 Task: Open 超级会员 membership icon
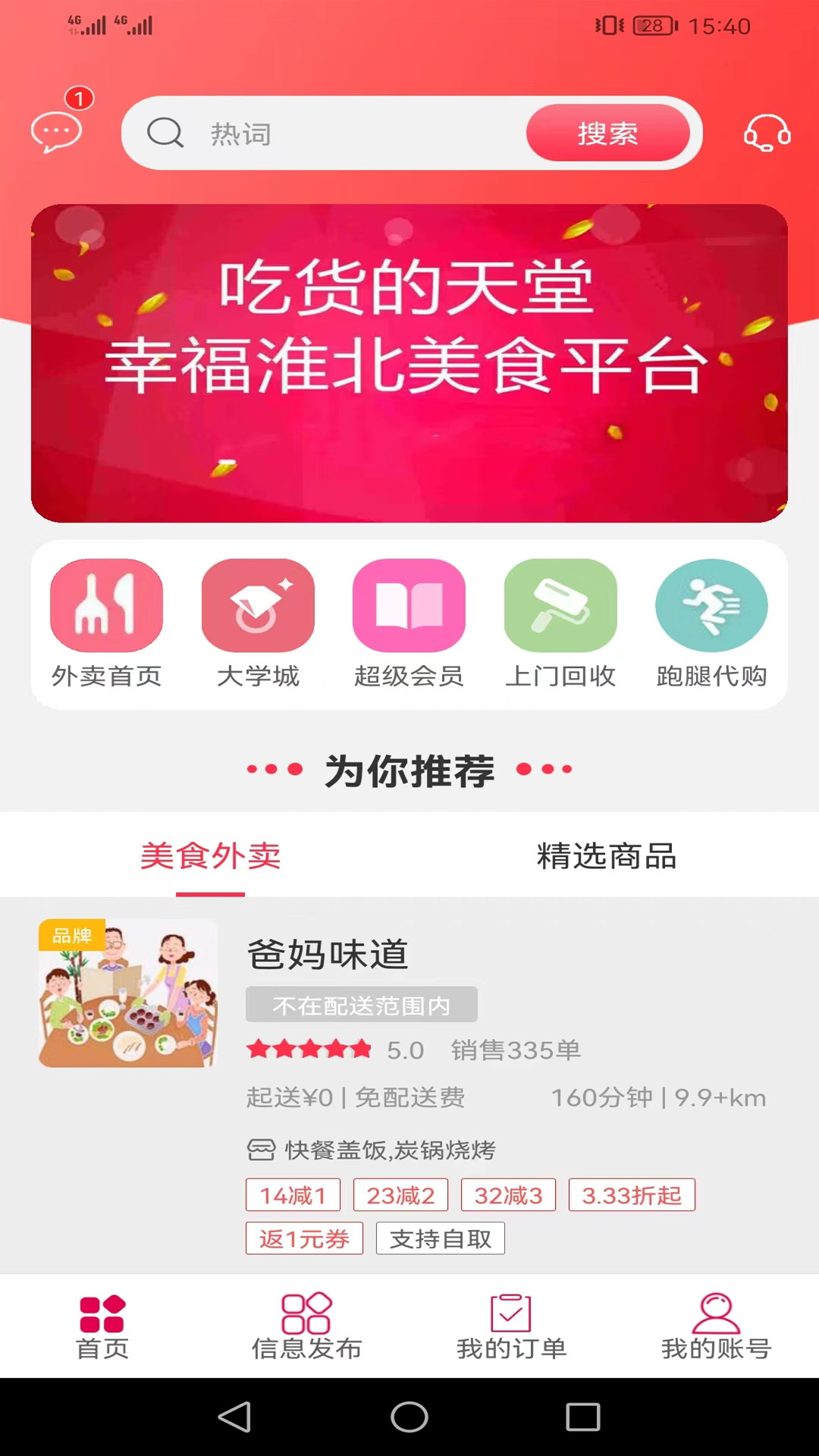pos(409,605)
